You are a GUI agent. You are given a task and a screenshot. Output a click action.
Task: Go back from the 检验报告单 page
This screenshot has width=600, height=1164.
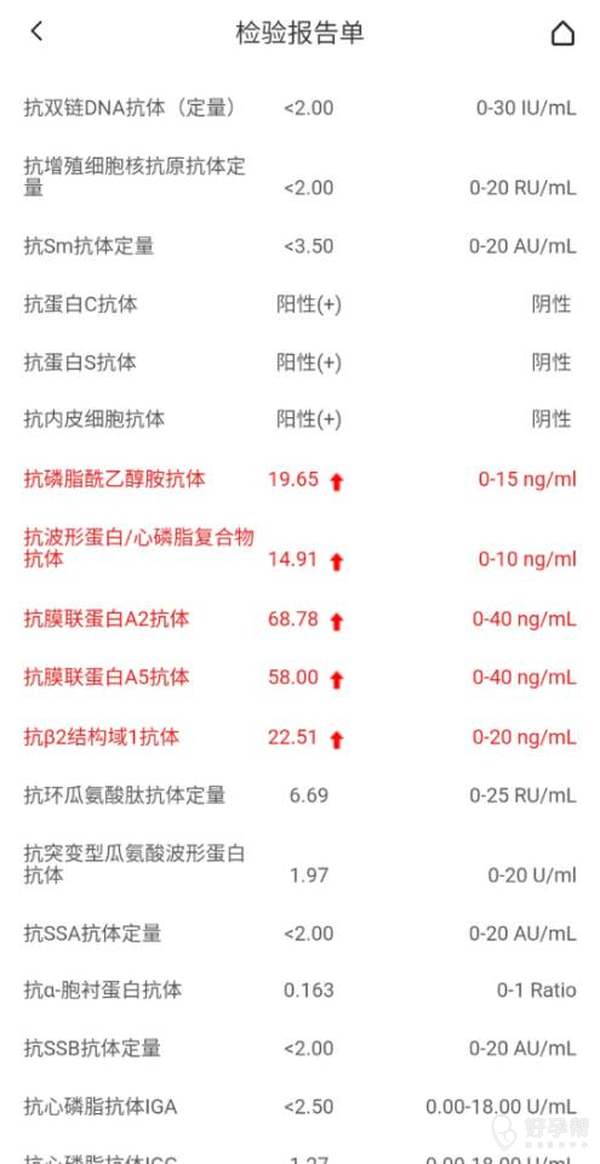point(36,32)
